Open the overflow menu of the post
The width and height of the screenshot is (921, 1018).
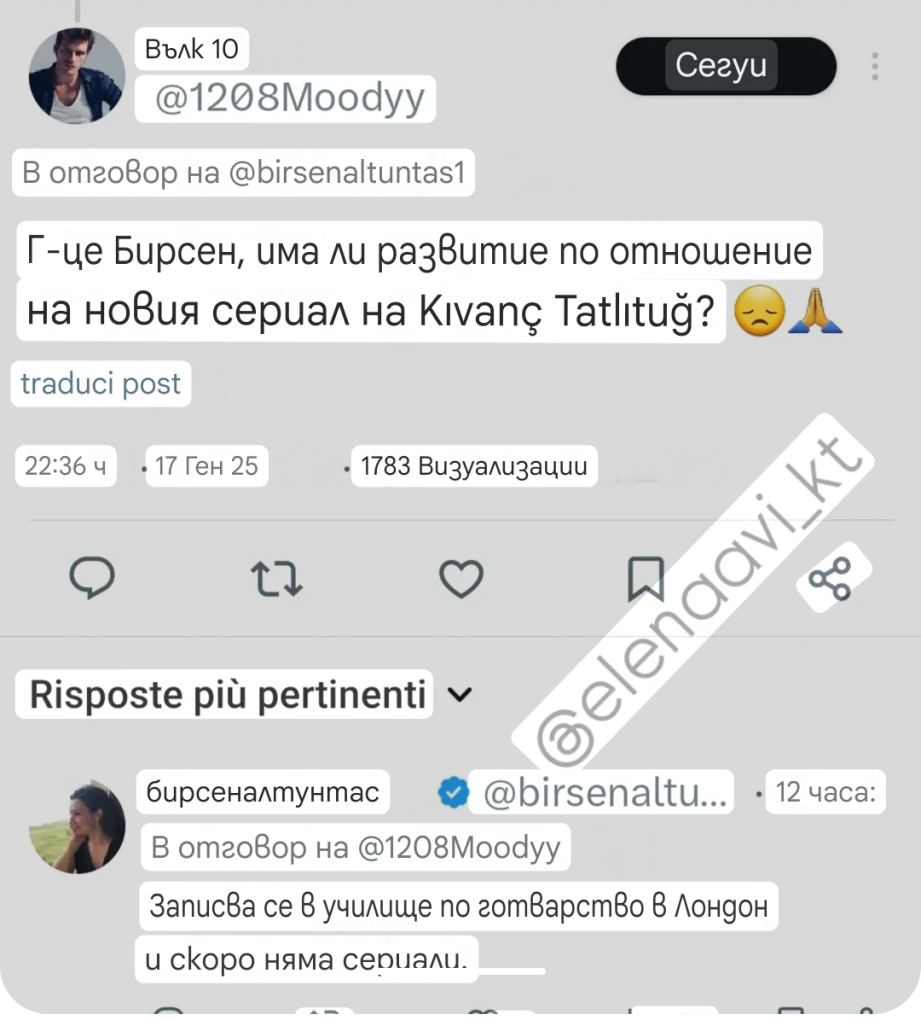(x=875, y=66)
